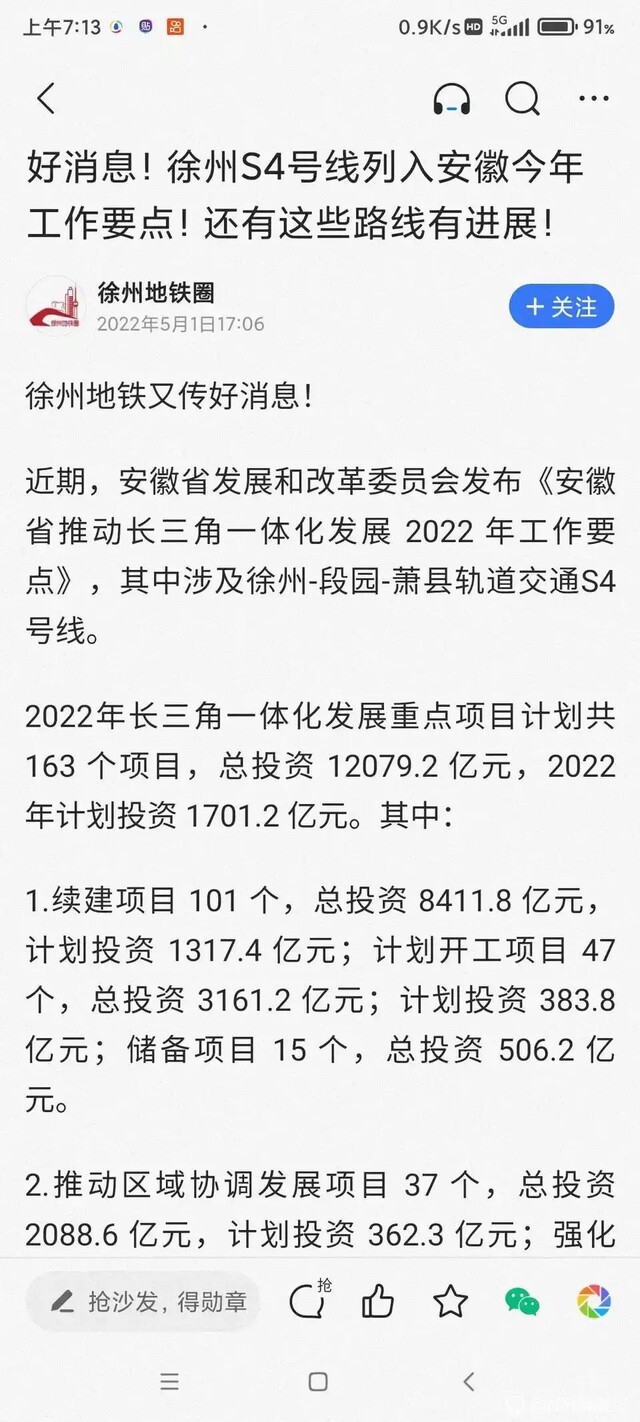Image resolution: width=640 pixels, height=1422 pixels.
Task: Bookmark the article with the star icon
Action: coord(450,1301)
